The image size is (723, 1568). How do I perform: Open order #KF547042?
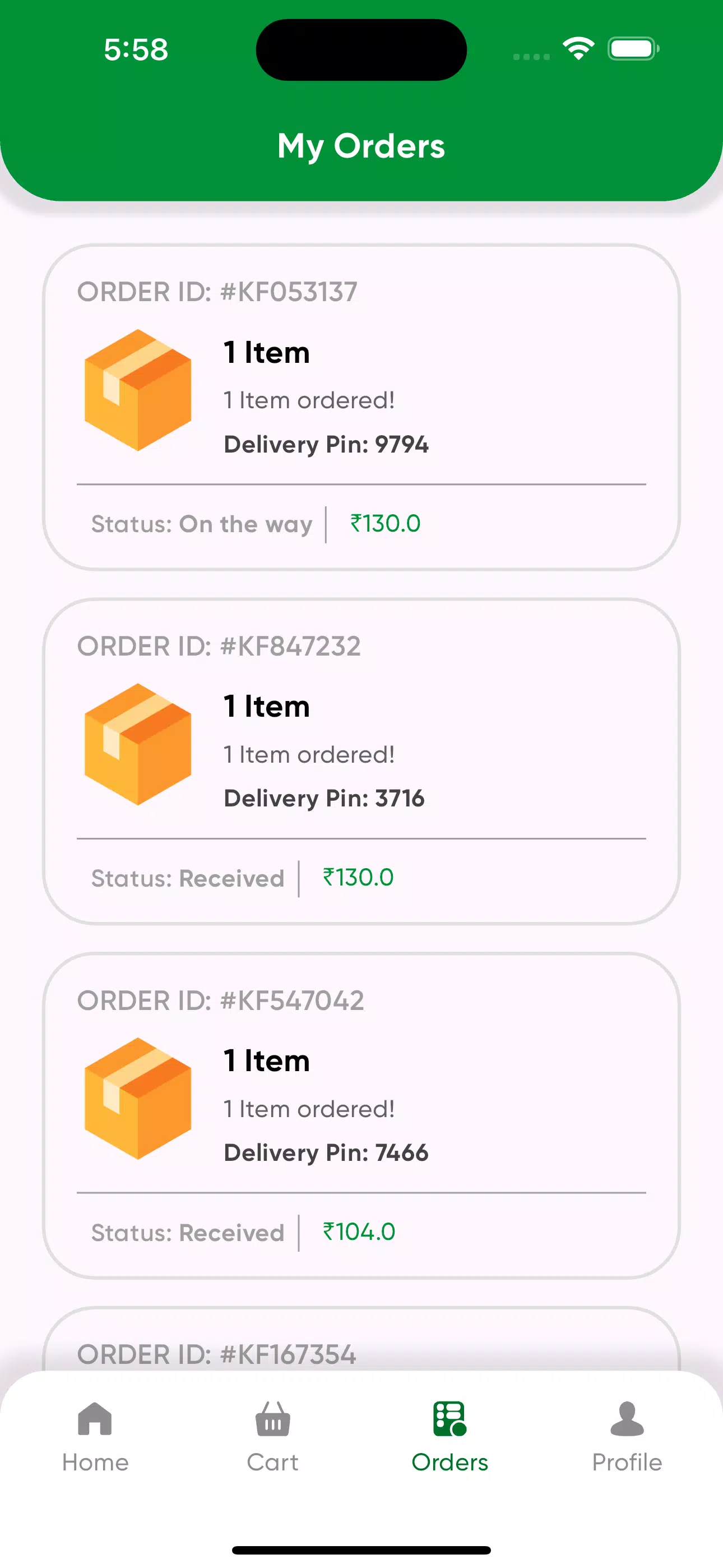click(x=361, y=1115)
